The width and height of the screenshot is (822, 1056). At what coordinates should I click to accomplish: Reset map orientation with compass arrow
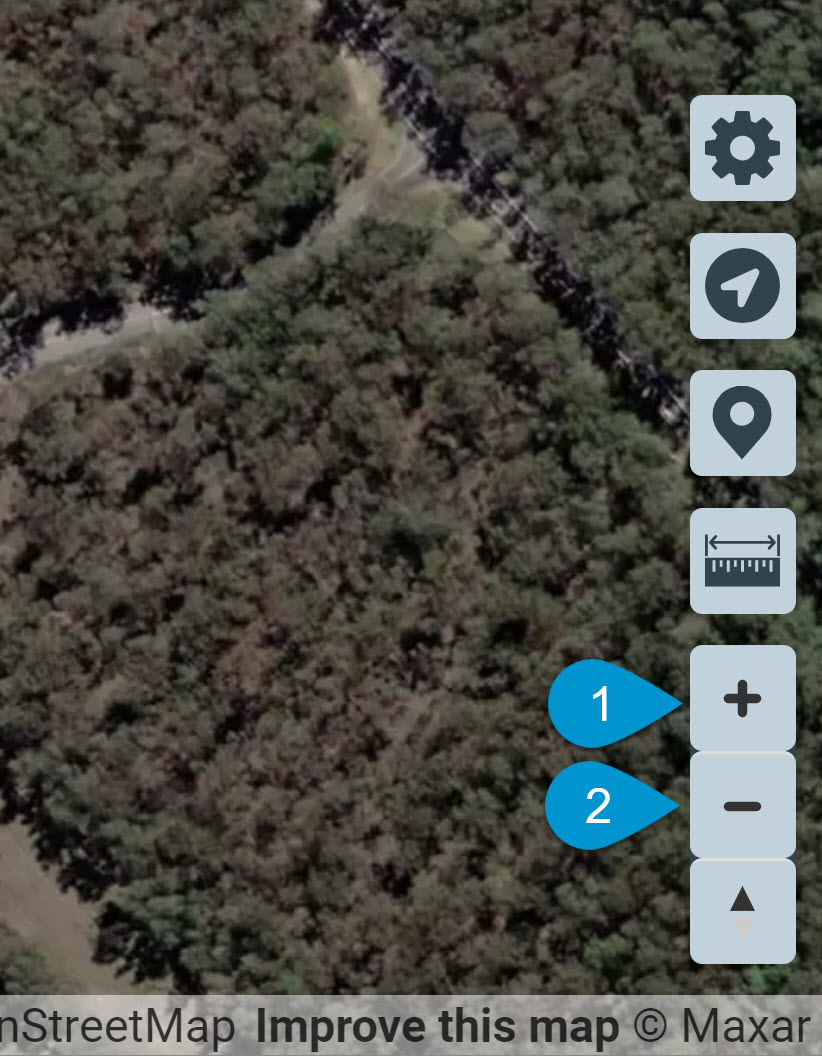click(x=742, y=911)
